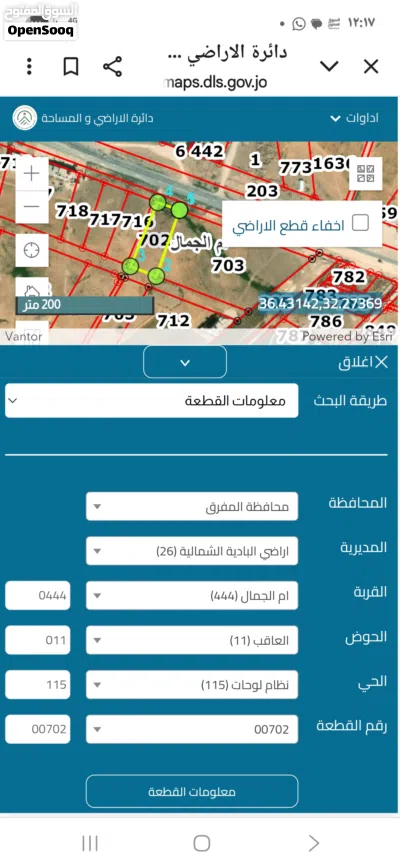Locate my position on the map
The width and height of the screenshot is (400, 867).
tap(32, 250)
